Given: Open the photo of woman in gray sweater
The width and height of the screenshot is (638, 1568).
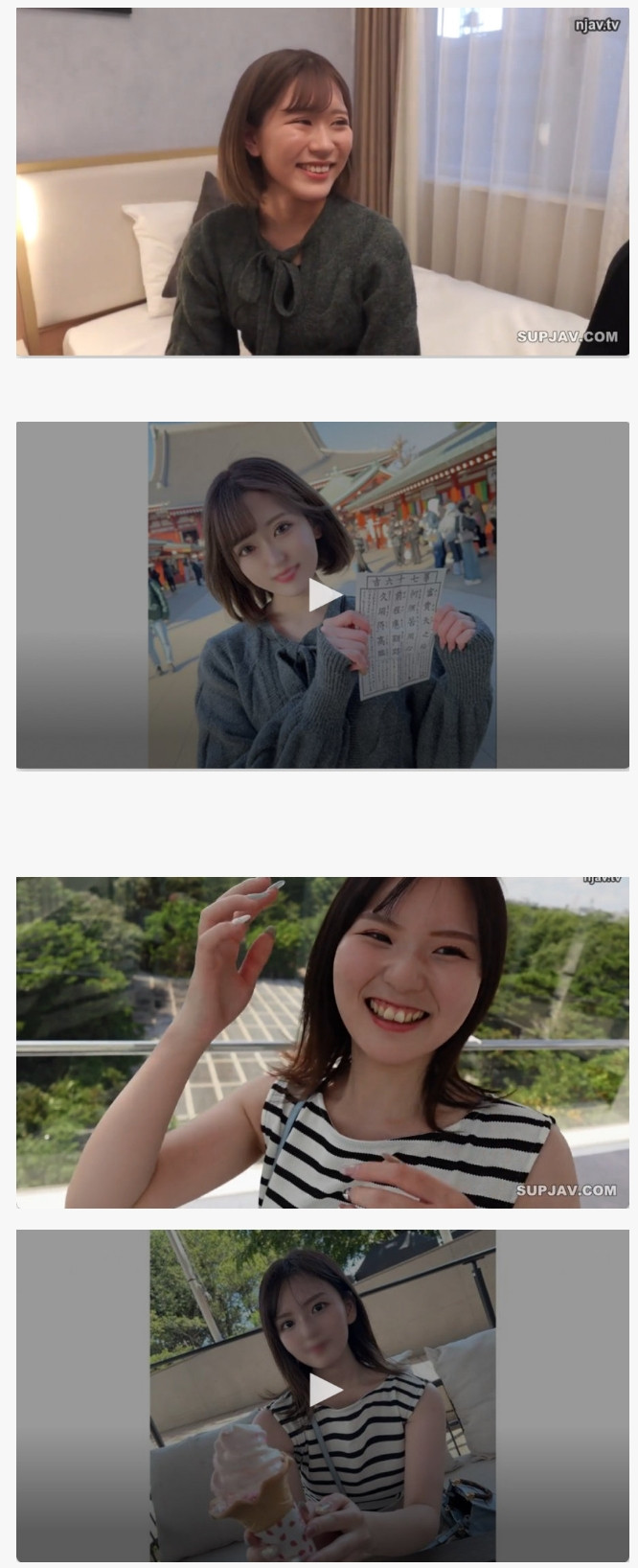Looking at the screenshot, I should point(322,182).
